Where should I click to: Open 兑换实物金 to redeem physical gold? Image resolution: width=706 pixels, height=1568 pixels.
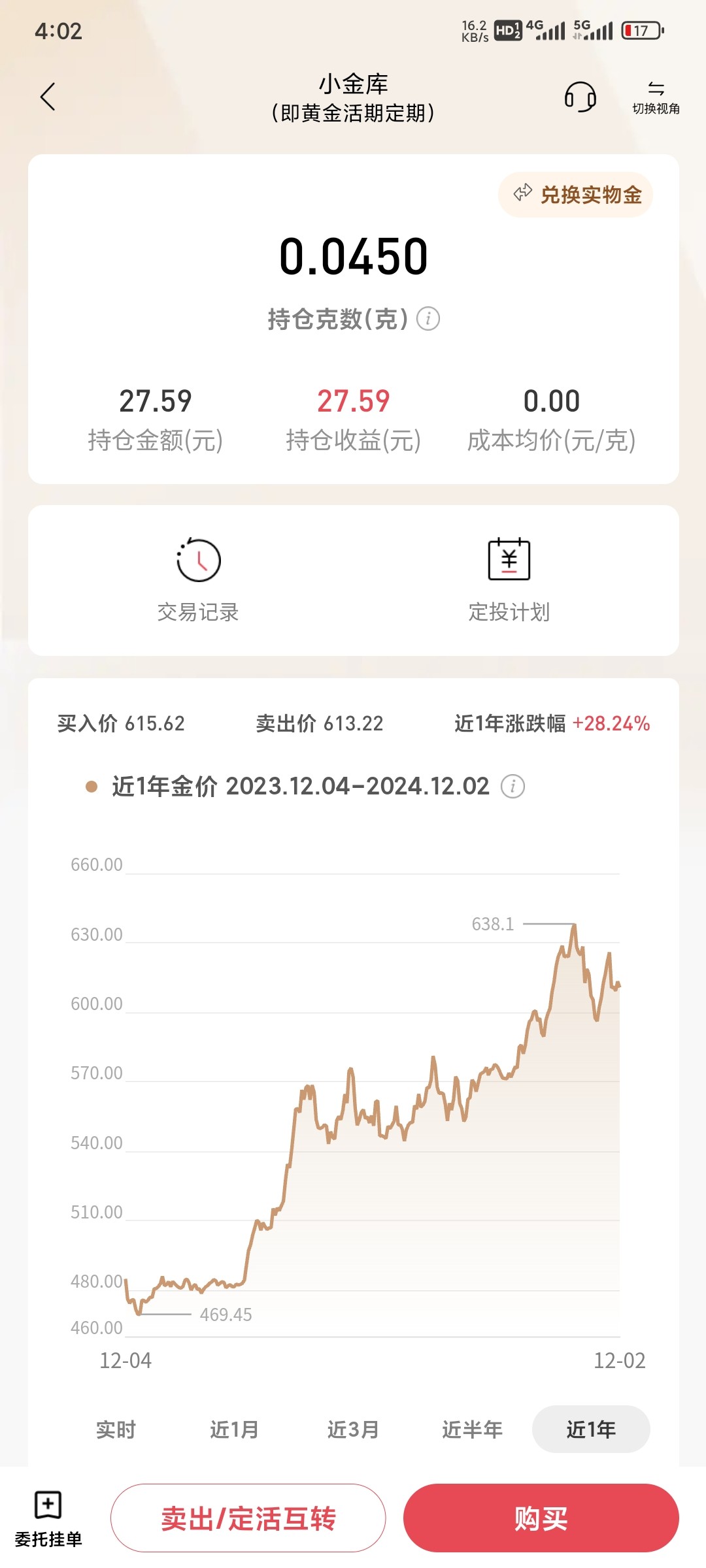pyautogui.click(x=576, y=195)
